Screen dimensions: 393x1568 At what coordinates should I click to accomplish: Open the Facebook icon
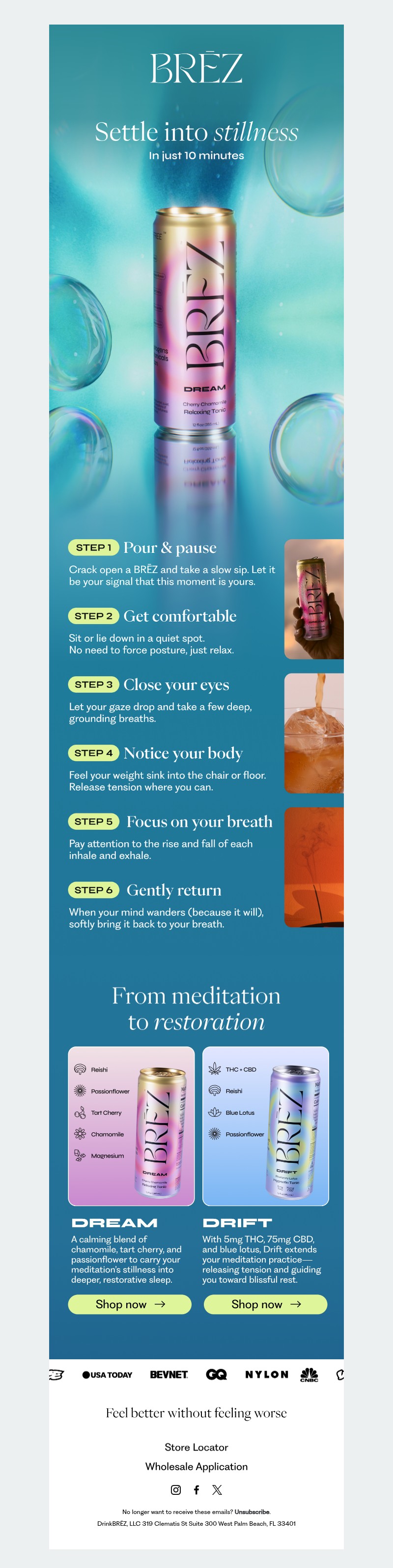pyautogui.click(x=196, y=1489)
